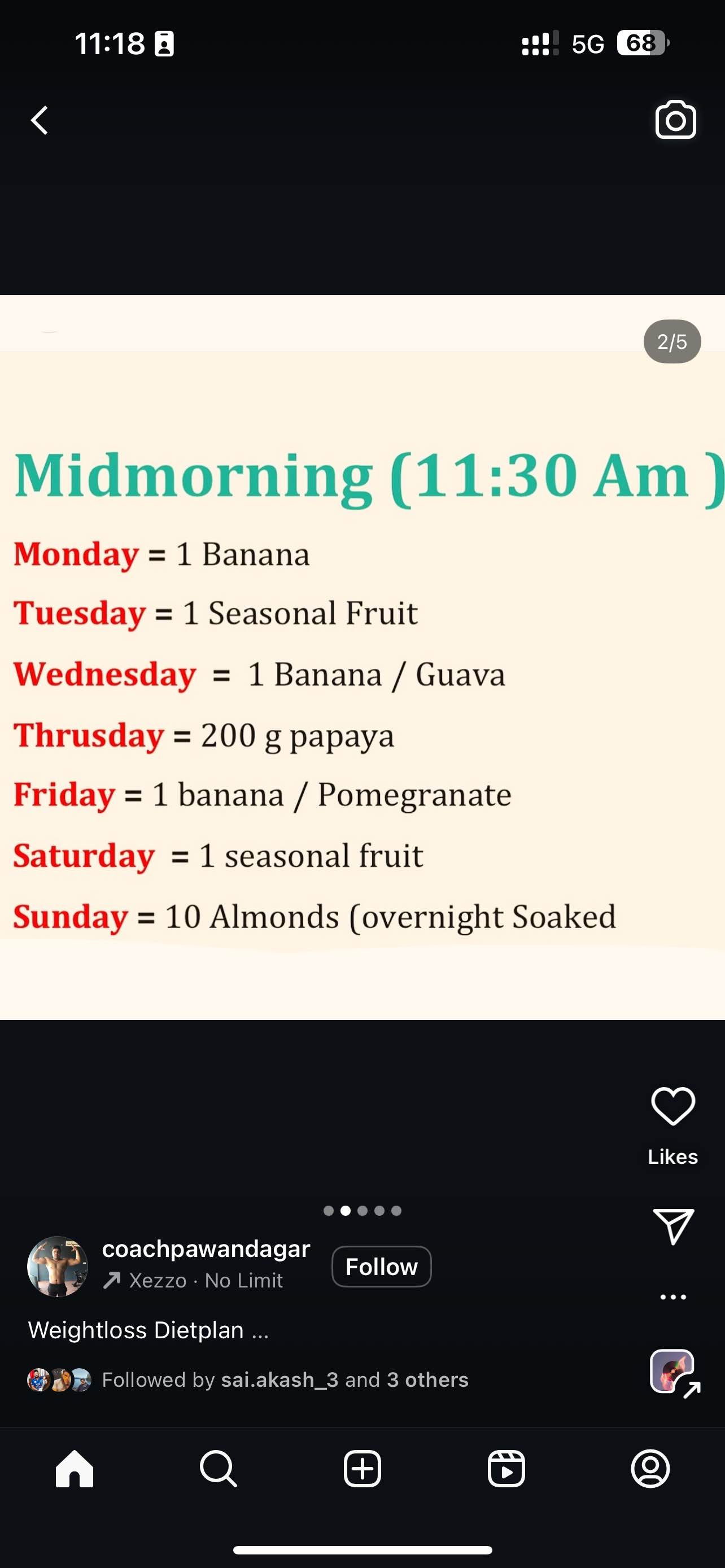Screen dimensions: 725x1568
Task: Like this post with the heart icon
Action: pos(672,1105)
